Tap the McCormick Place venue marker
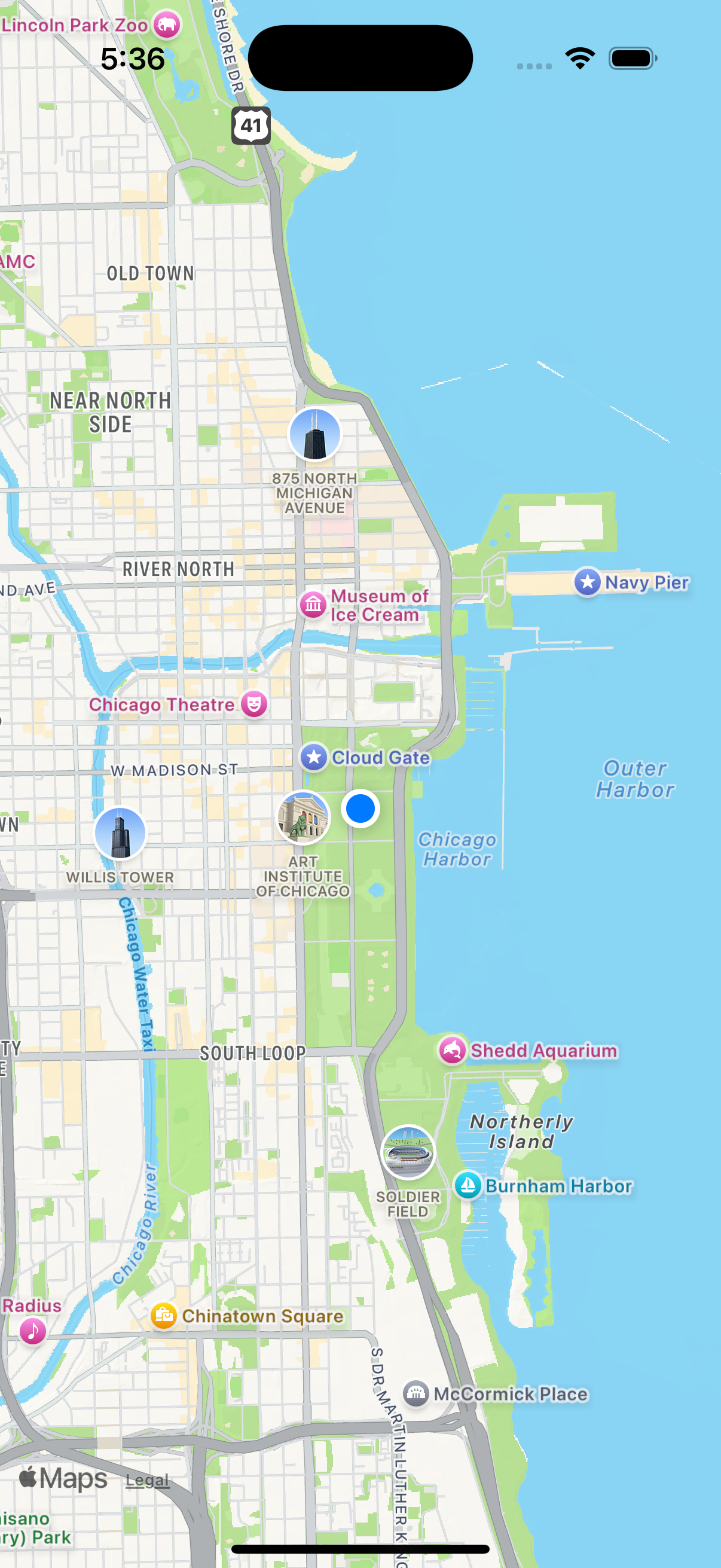This screenshot has height=1568, width=721. (x=416, y=1394)
